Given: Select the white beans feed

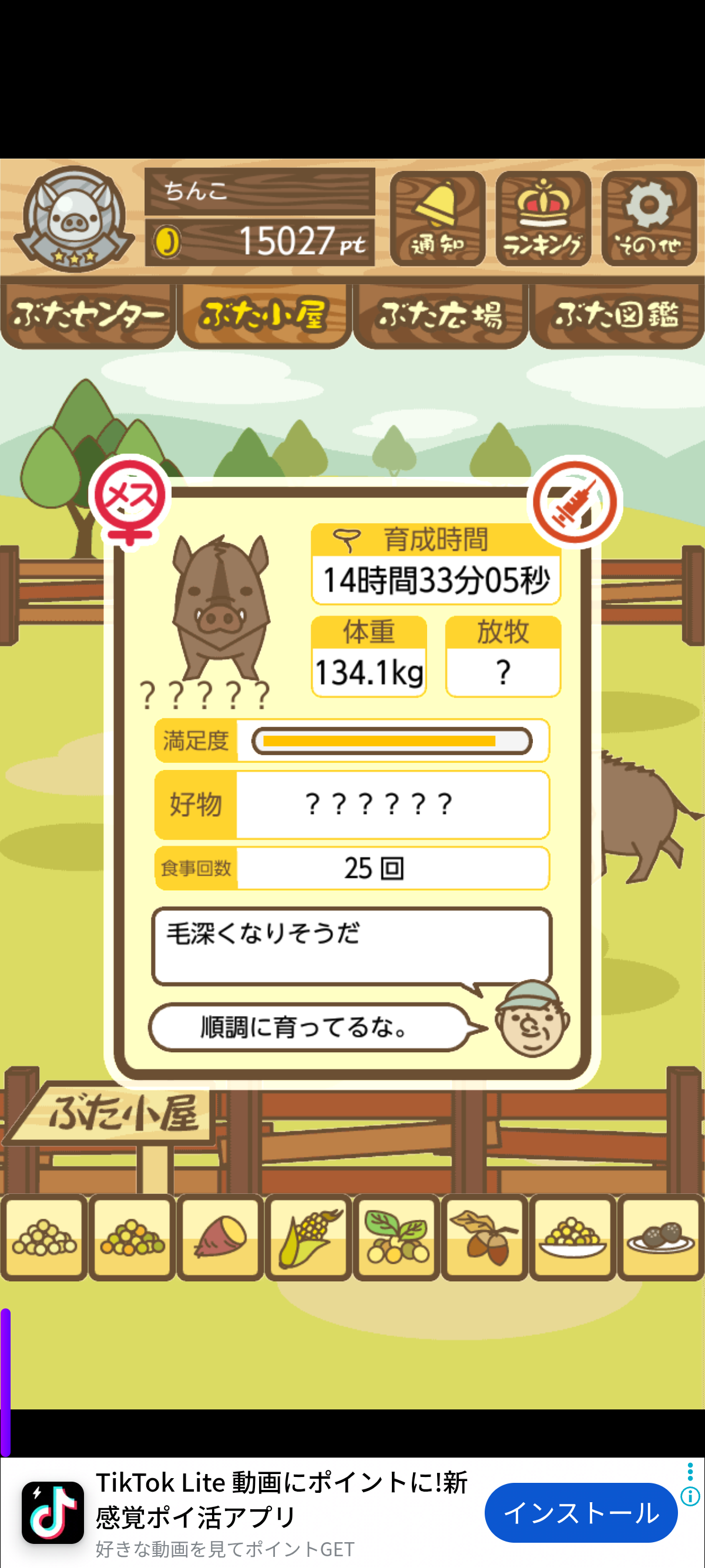Looking at the screenshot, I should coord(44,1237).
